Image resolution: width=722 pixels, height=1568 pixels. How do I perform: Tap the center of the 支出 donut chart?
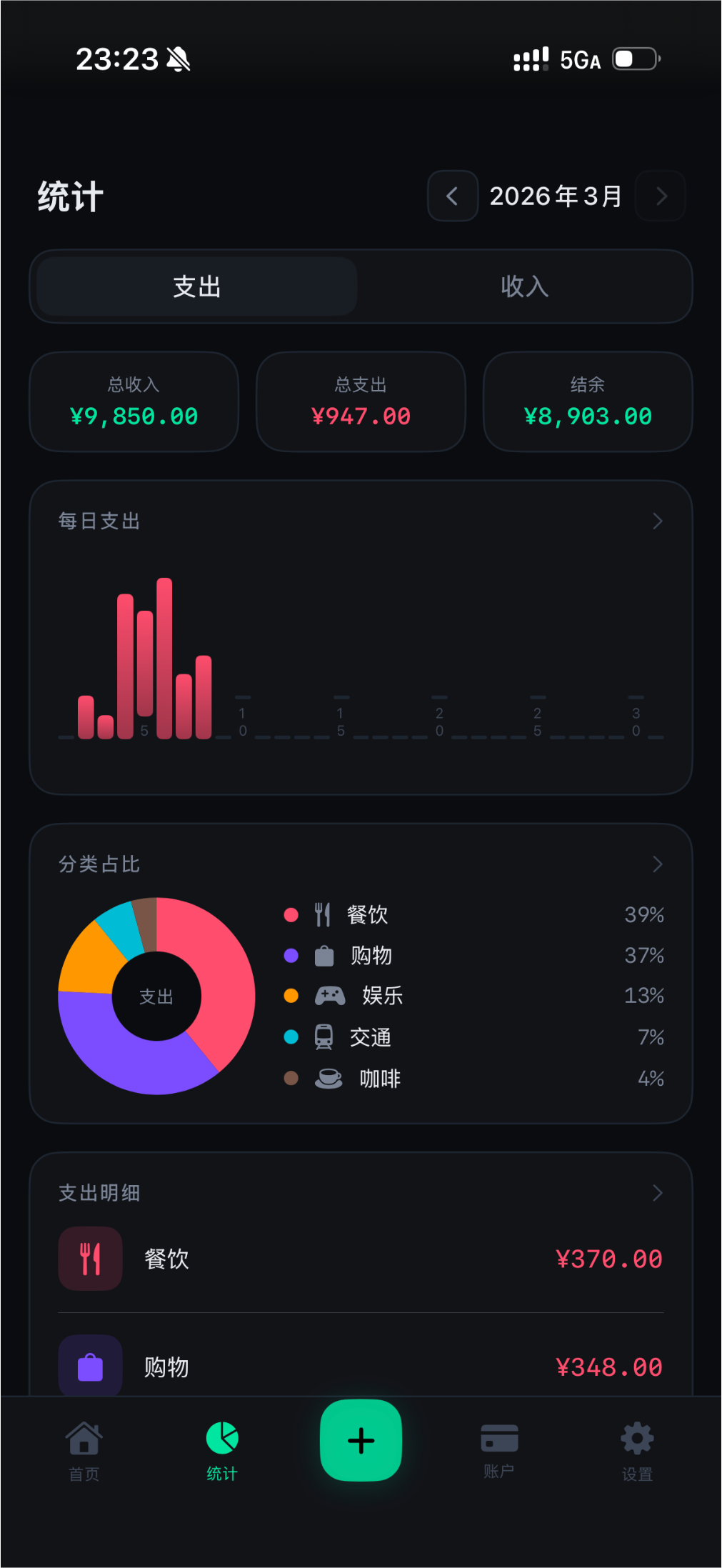[x=157, y=996]
